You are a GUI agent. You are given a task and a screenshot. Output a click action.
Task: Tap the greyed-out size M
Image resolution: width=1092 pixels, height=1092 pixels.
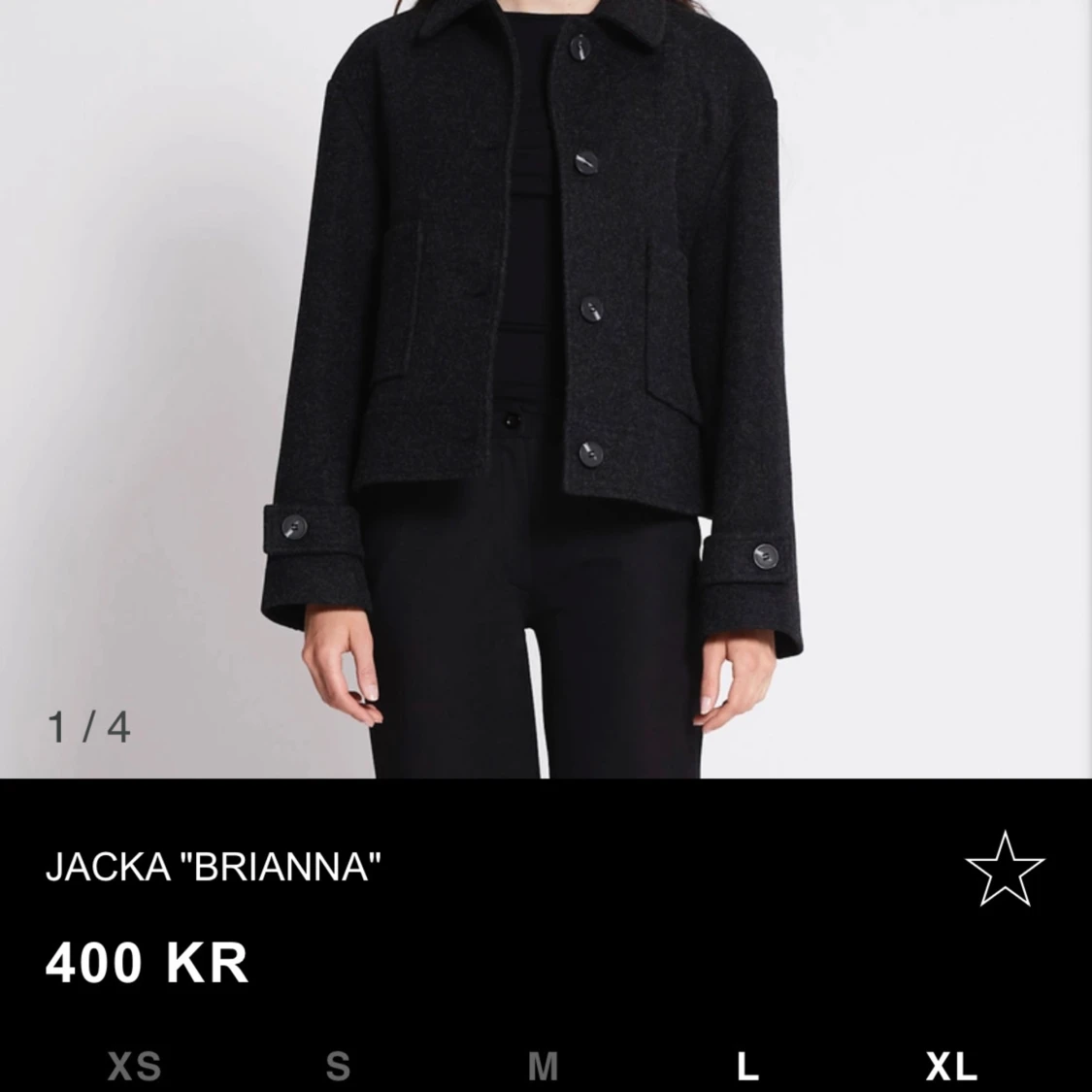[543, 1067]
